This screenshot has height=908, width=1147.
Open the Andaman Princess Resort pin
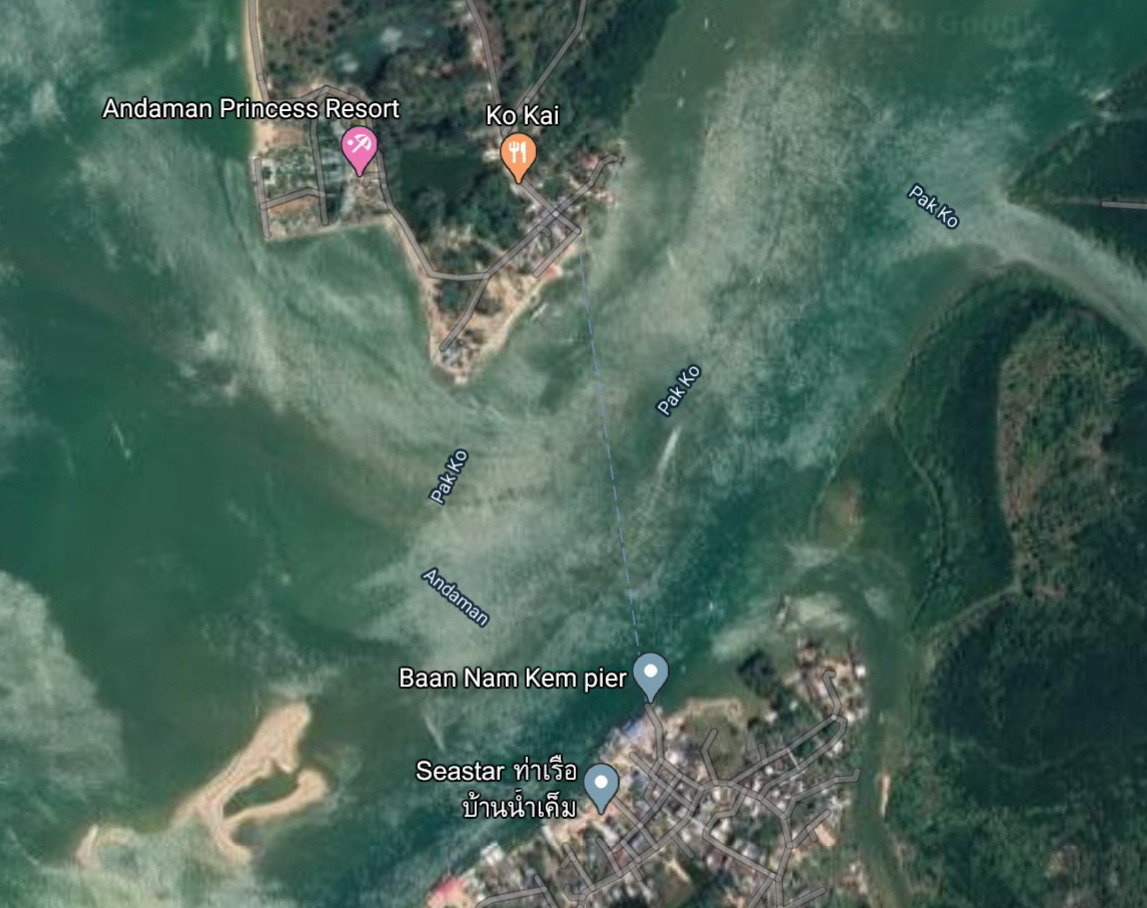coord(358,147)
